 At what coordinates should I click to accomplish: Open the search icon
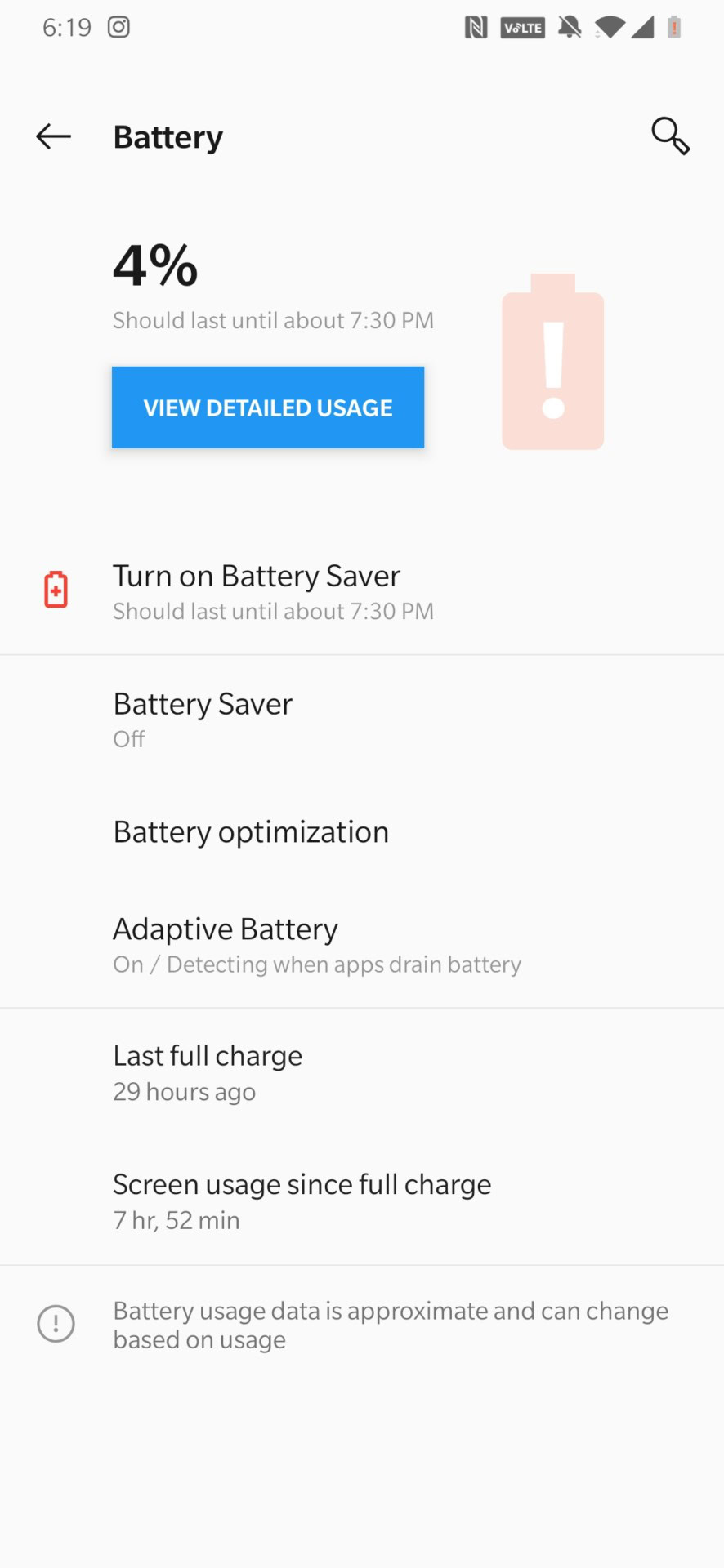click(x=670, y=136)
